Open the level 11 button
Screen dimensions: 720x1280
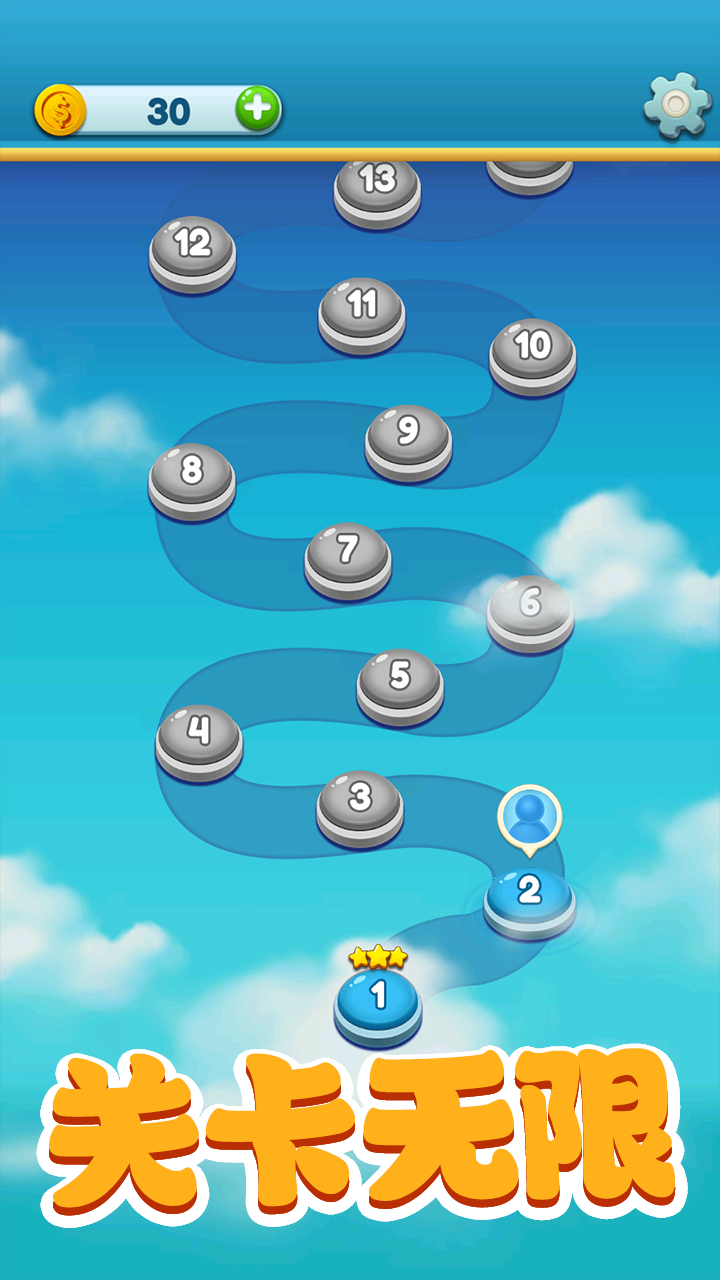pyautogui.click(x=362, y=310)
